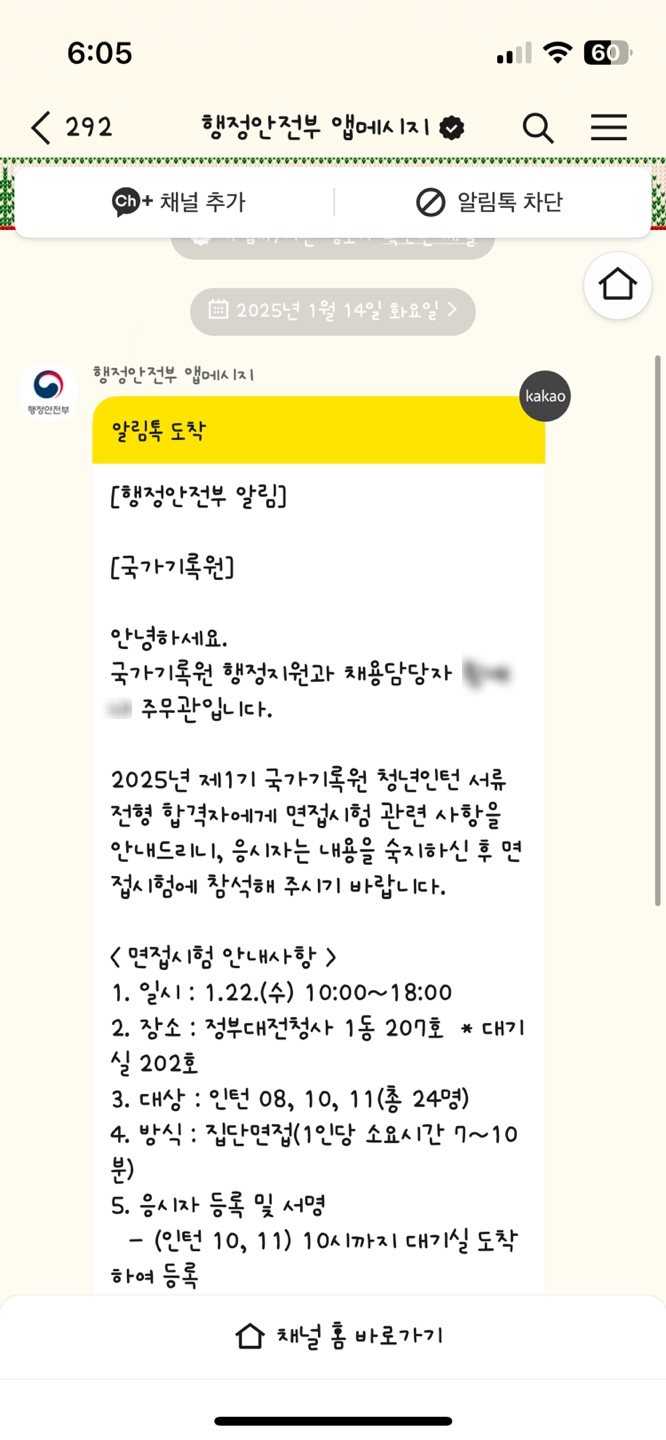Open the hamburger menu
The width and height of the screenshot is (666, 1440).
pyautogui.click(x=608, y=127)
